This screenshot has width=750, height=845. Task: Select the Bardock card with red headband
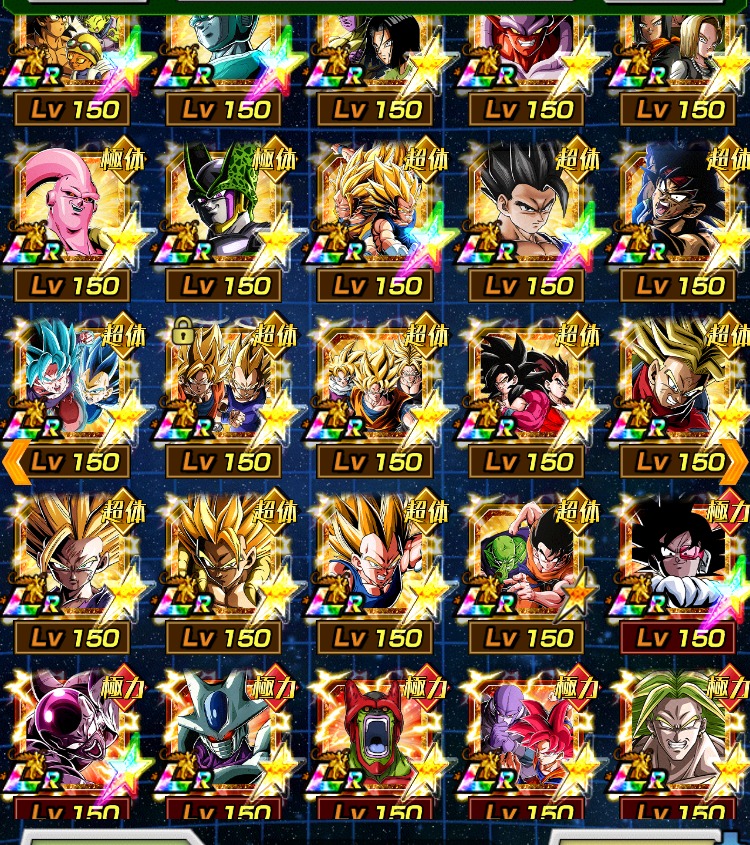pos(678,205)
